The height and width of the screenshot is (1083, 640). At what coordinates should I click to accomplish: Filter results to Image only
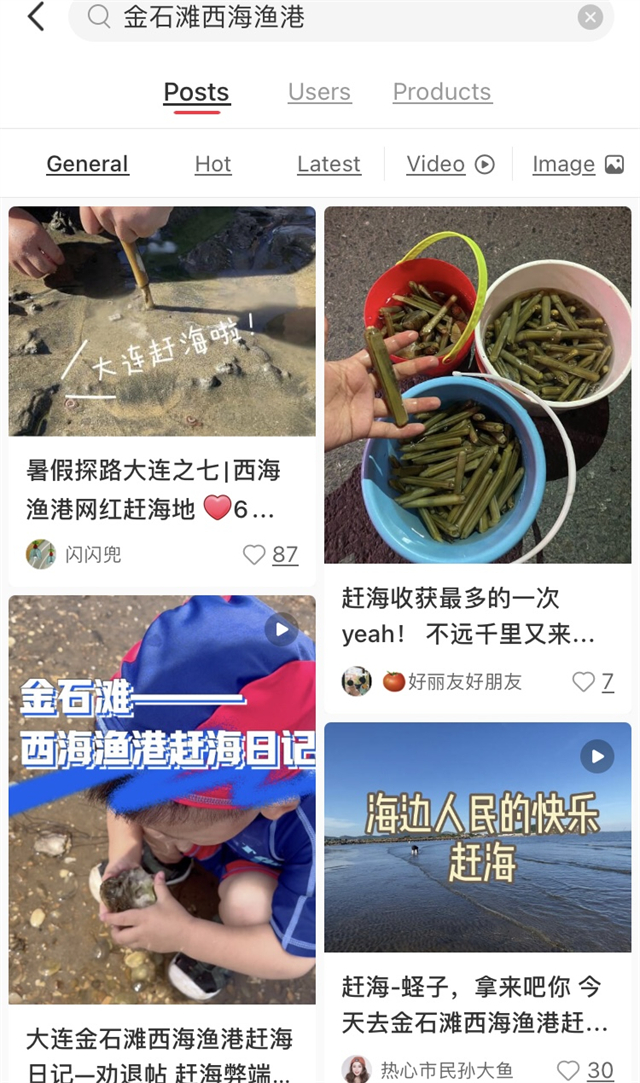577,164
